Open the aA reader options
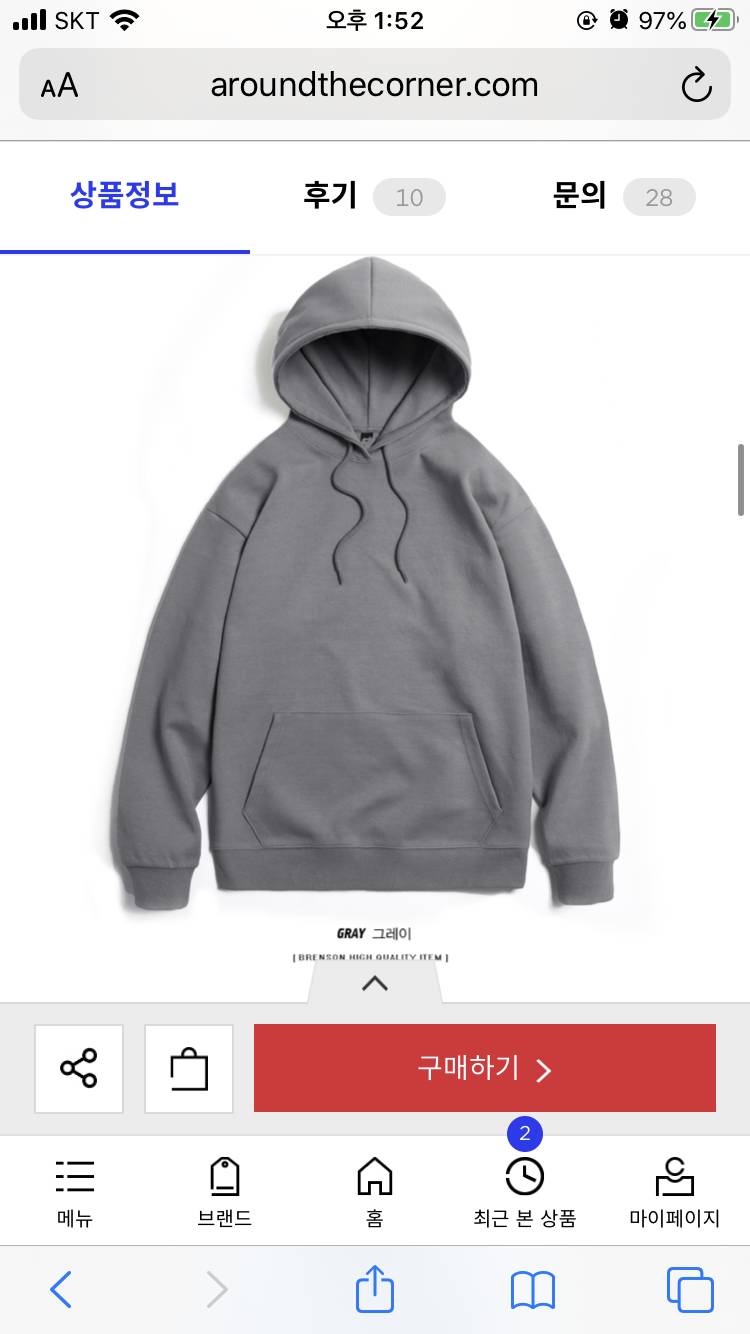This screenshot has width=750, height=1334. [x=60, y=85]
